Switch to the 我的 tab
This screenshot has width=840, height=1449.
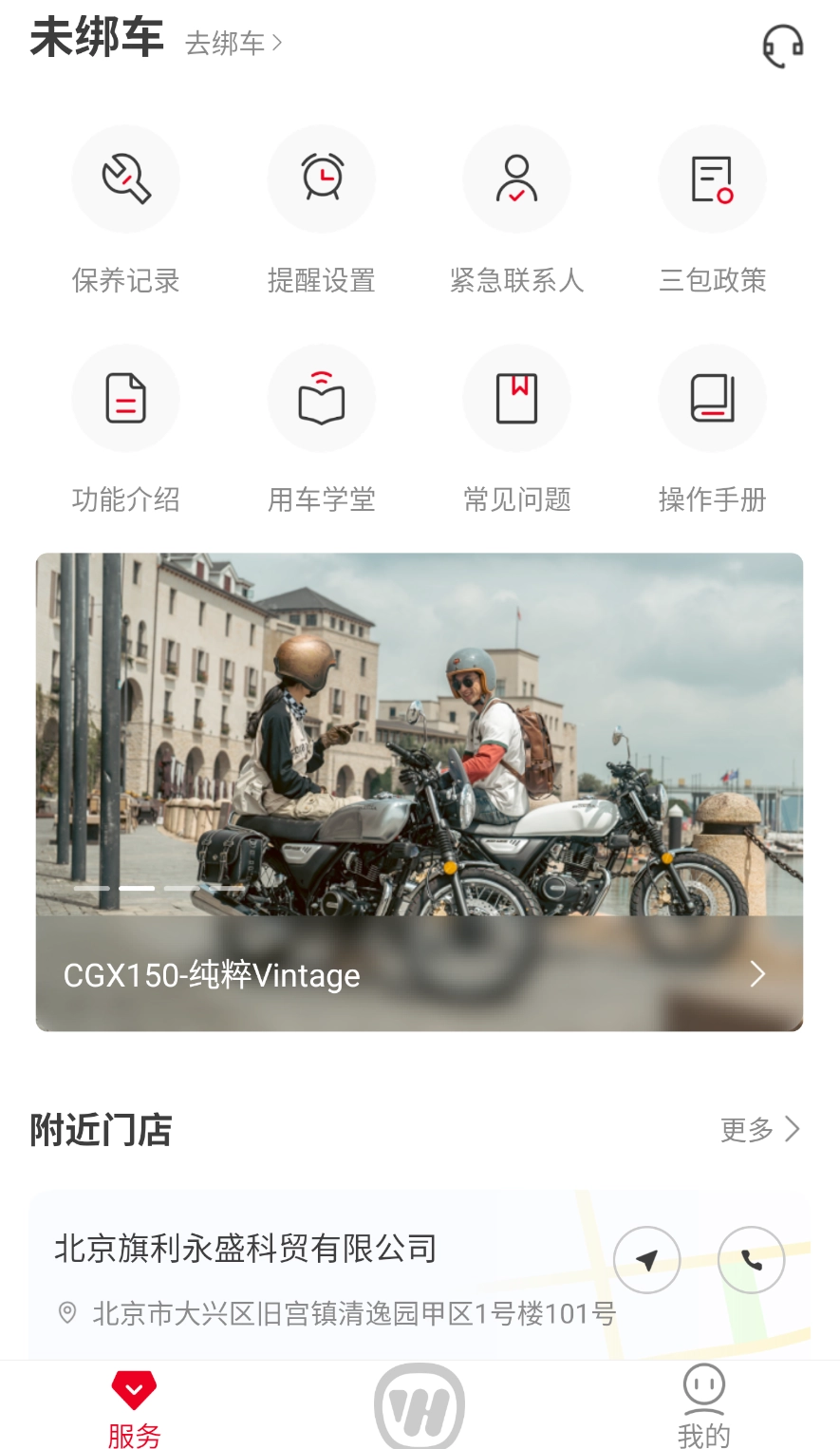(704, 1408)
